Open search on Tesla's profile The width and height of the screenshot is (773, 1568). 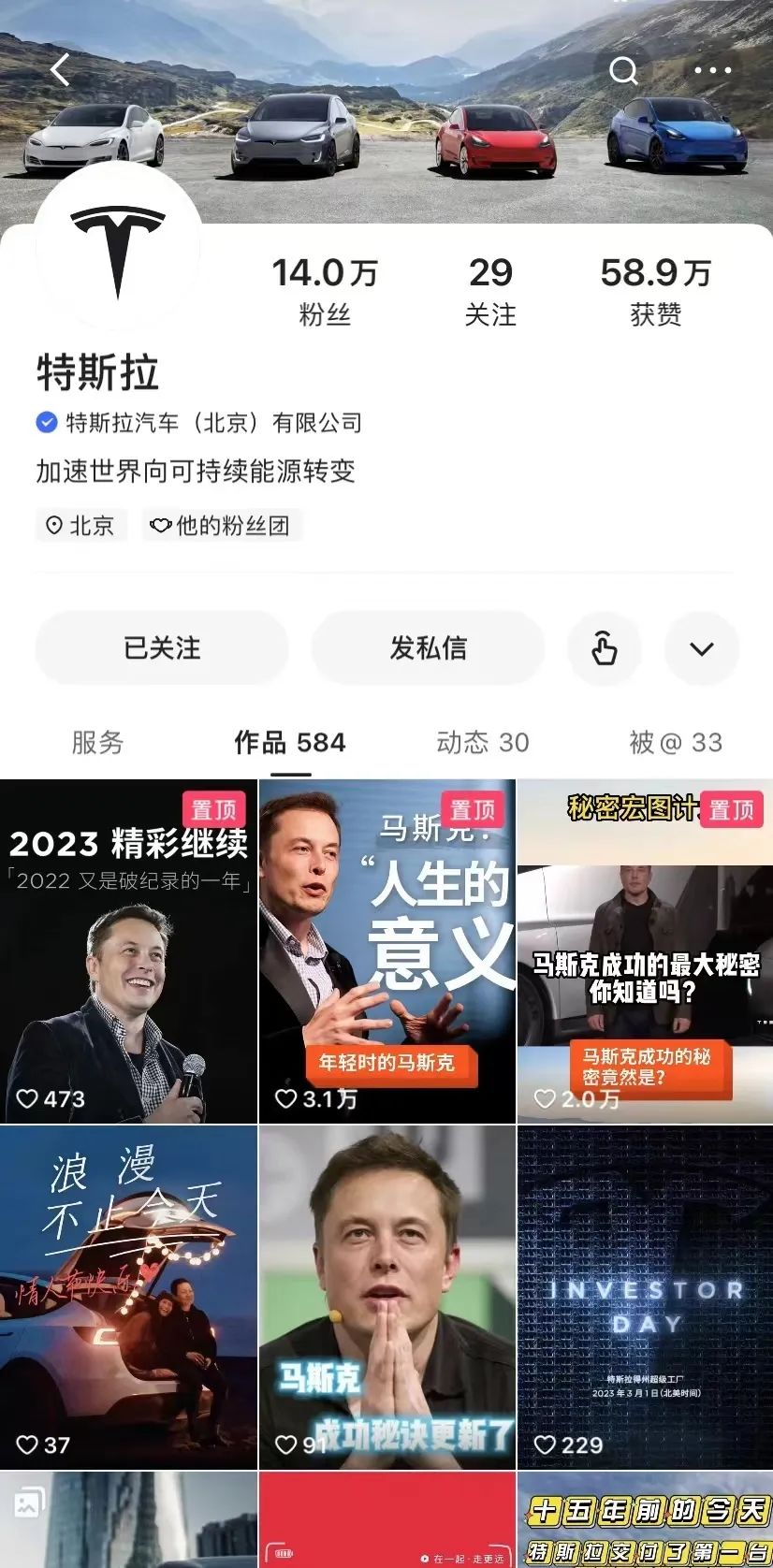(x=623, y=70)
